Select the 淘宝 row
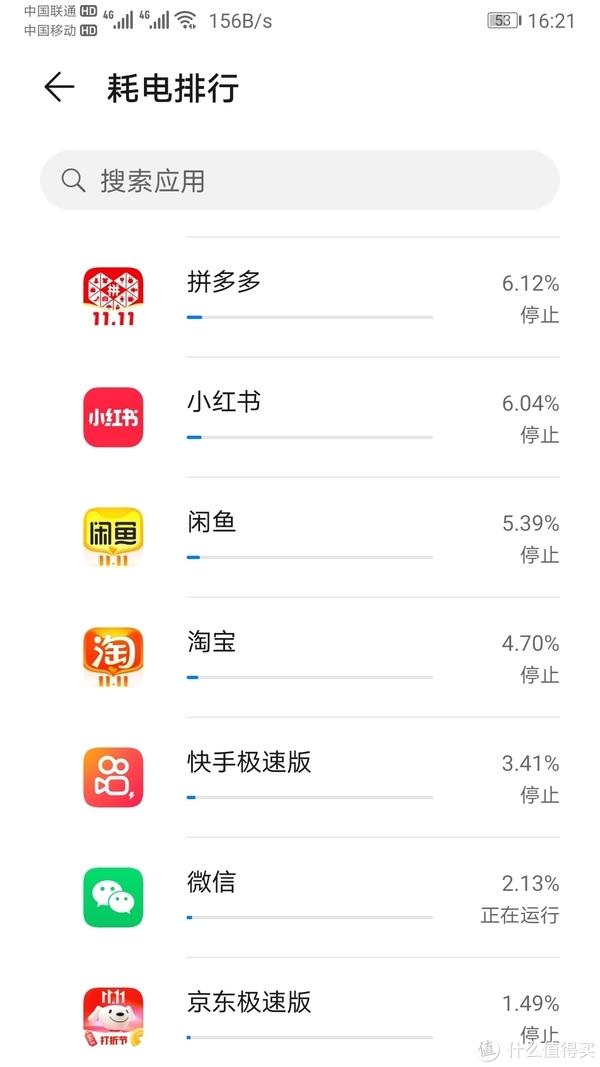Screen dimensions: 600x1067 coord(300,657)
